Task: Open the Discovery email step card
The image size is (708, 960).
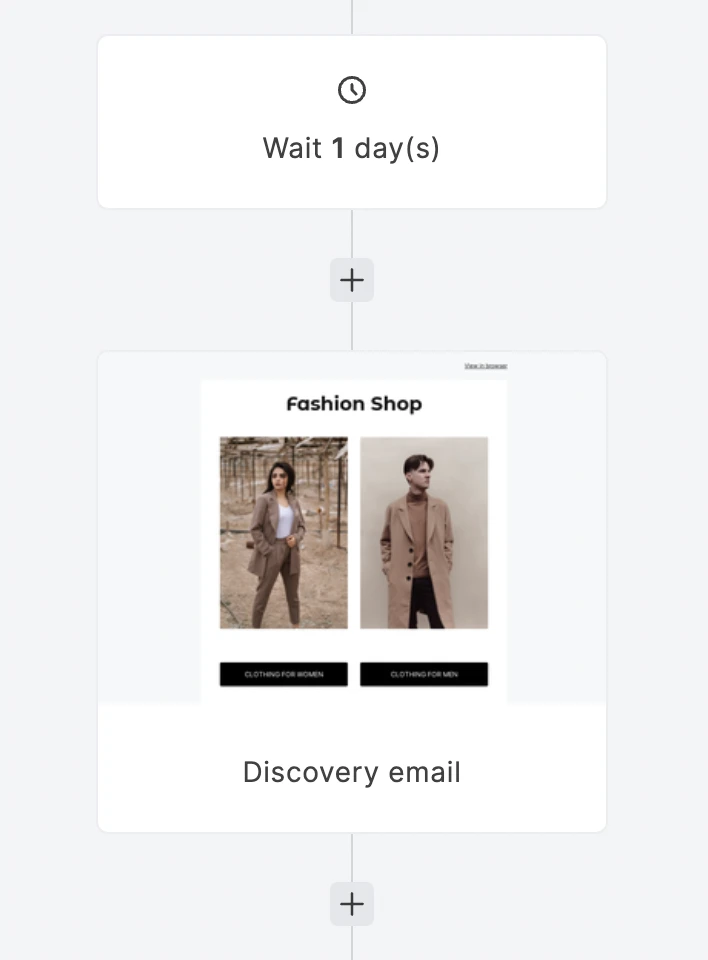Action: tap(352, 770)
